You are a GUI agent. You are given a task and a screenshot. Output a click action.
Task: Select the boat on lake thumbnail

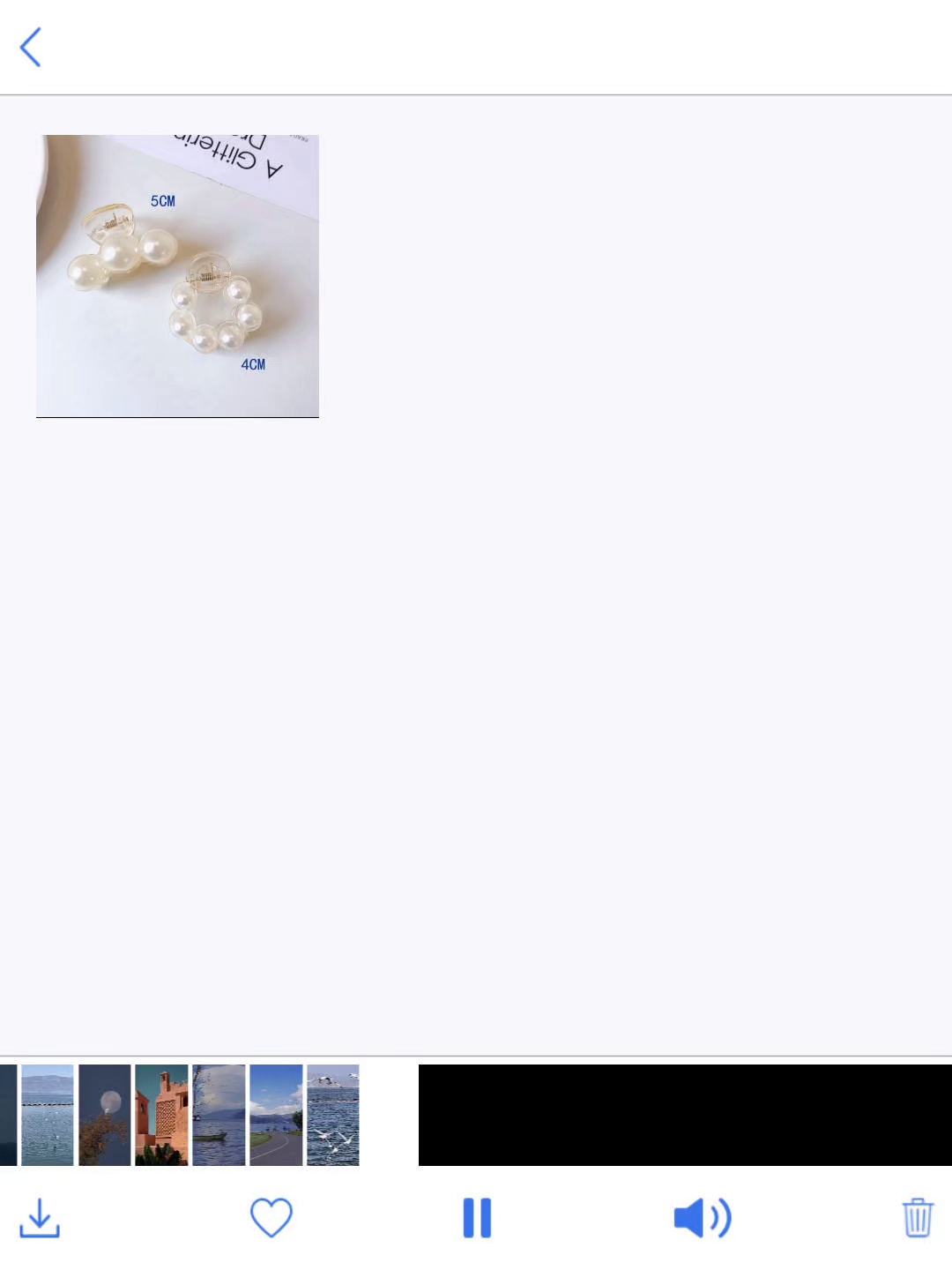(219, 1115)
